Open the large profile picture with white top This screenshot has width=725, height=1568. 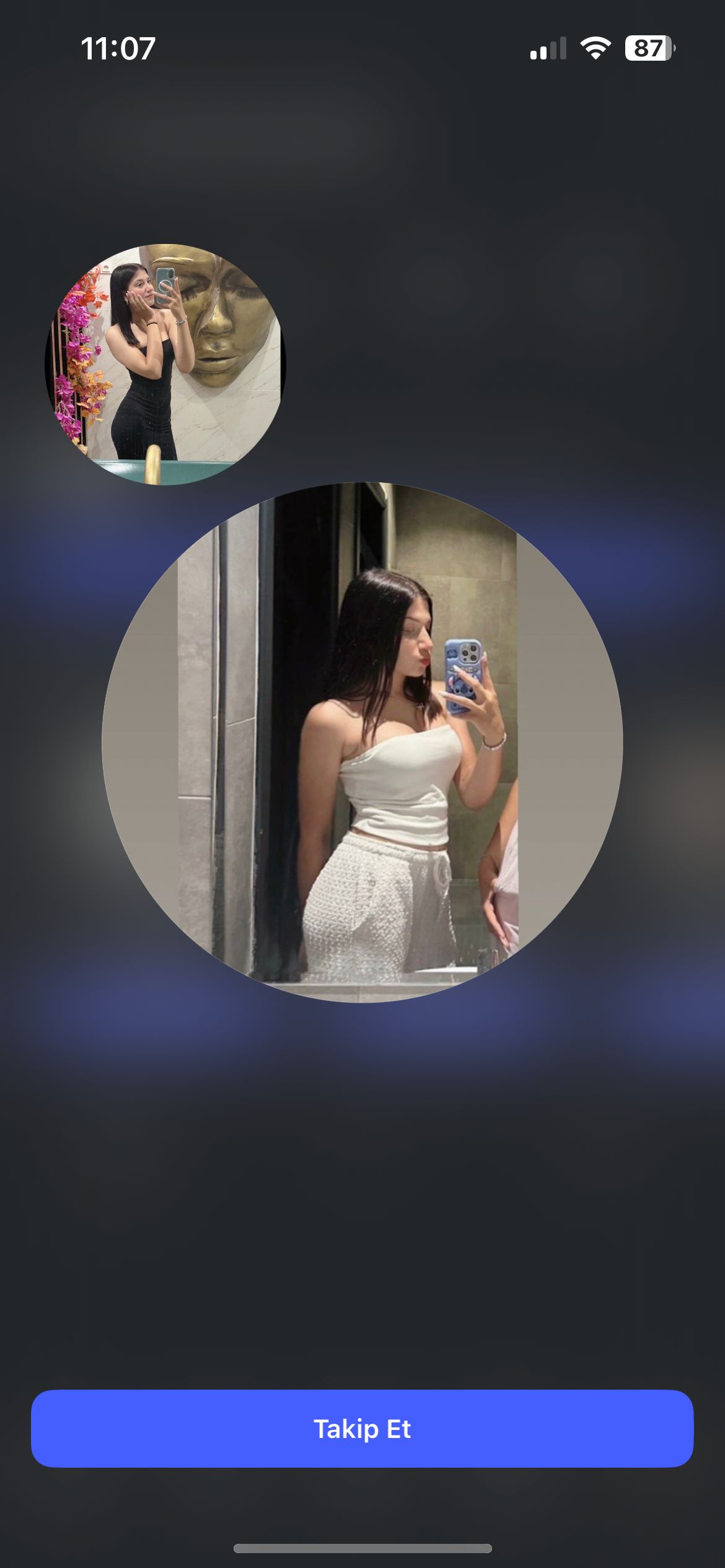(x=362, y=742)
